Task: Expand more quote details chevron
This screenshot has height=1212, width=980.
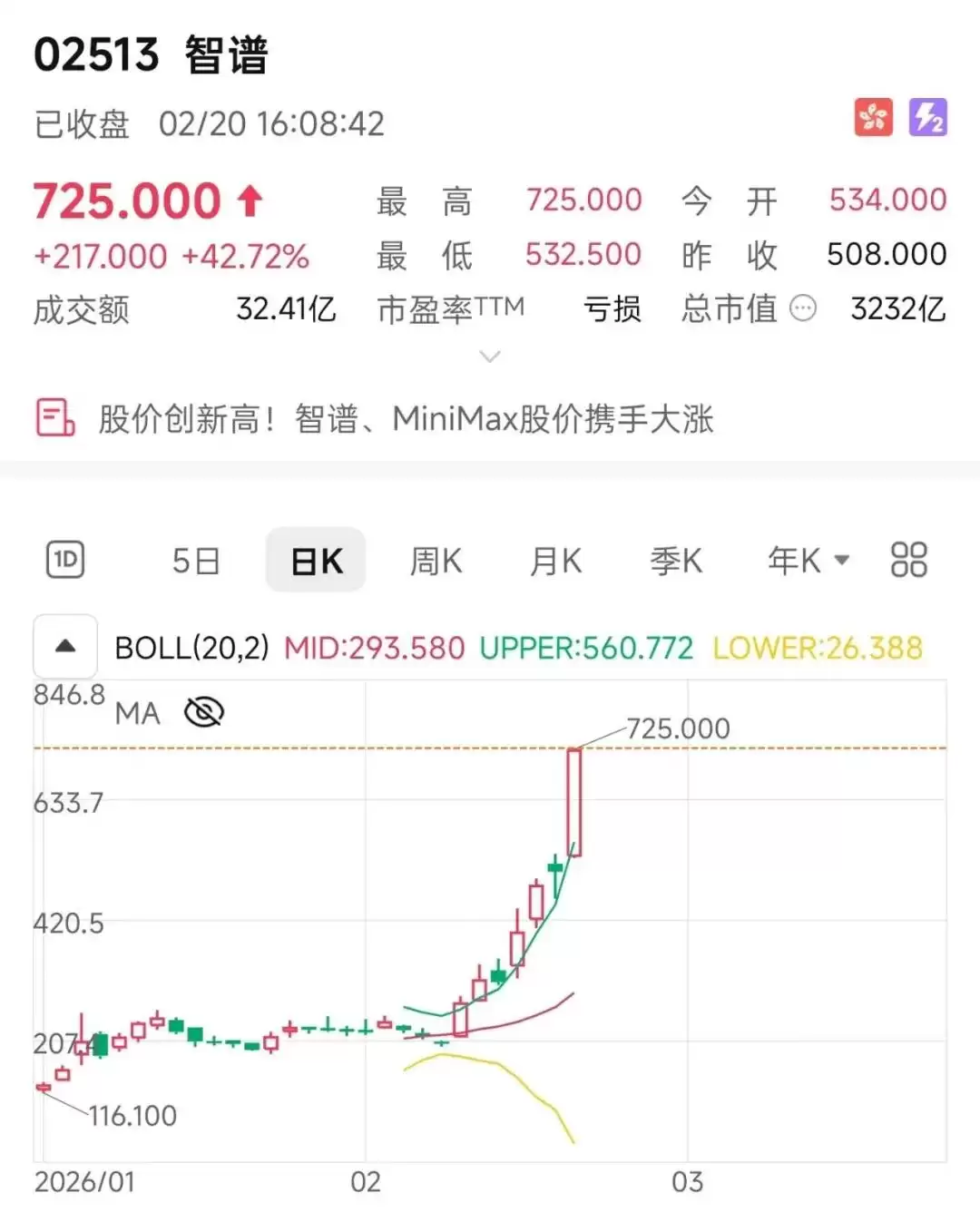Action: (490, 357)
